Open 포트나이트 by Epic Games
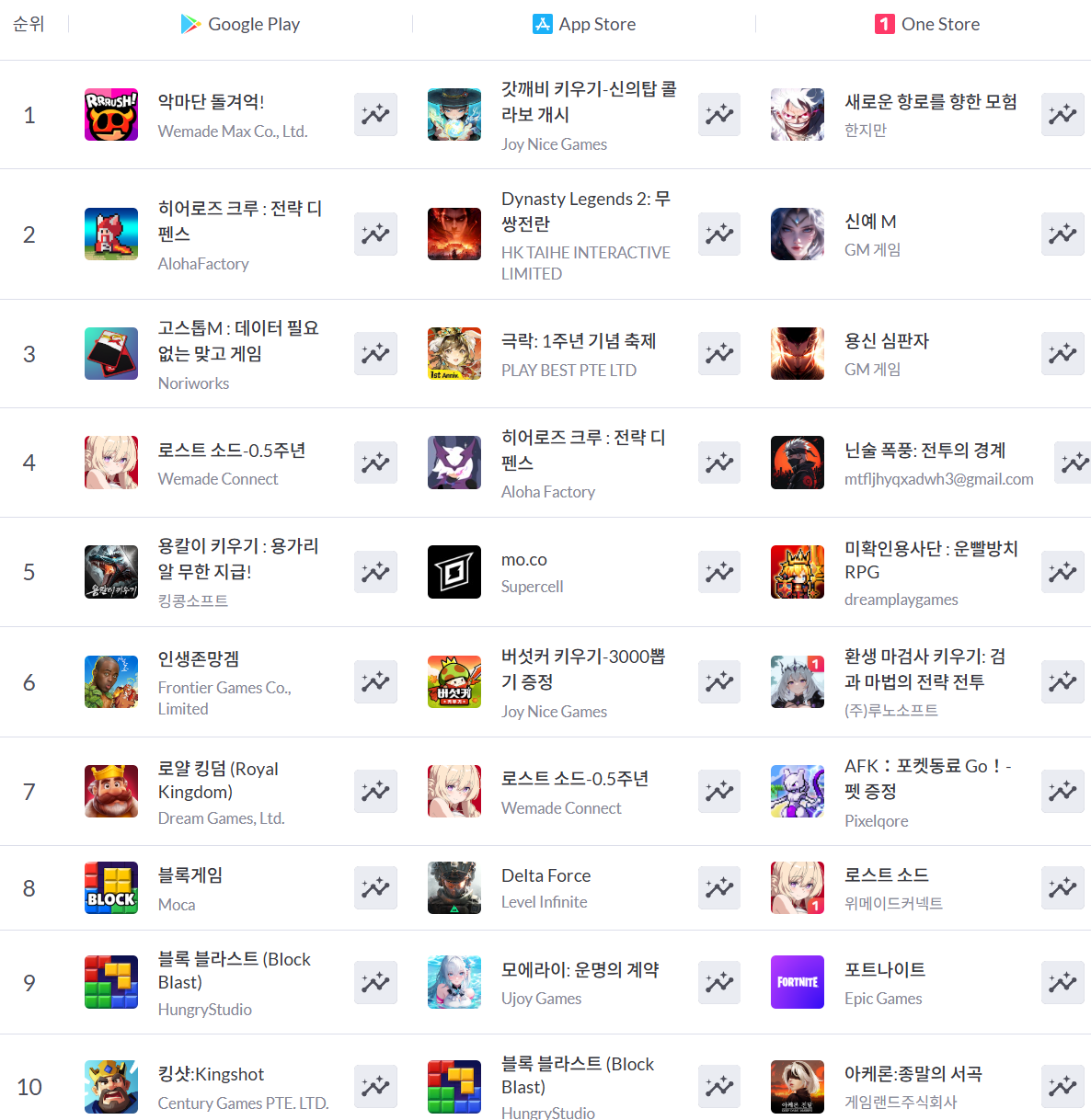 point(884,970)
